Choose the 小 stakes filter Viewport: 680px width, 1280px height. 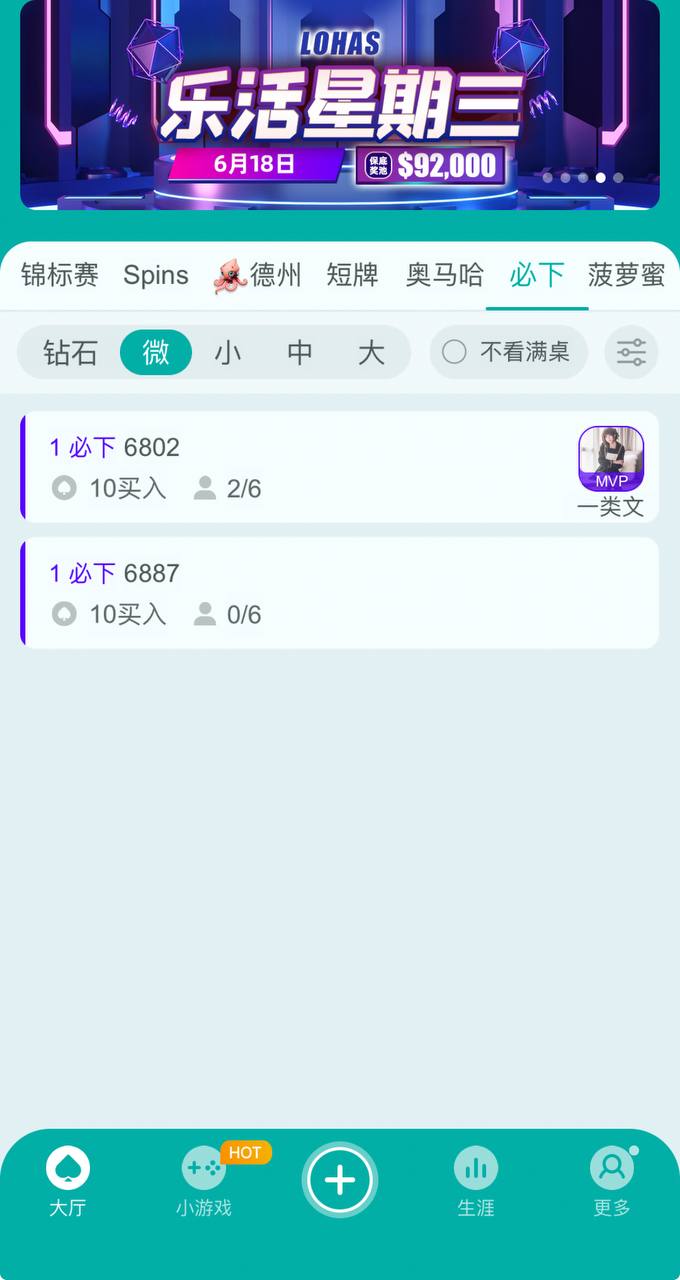(228, 352)
